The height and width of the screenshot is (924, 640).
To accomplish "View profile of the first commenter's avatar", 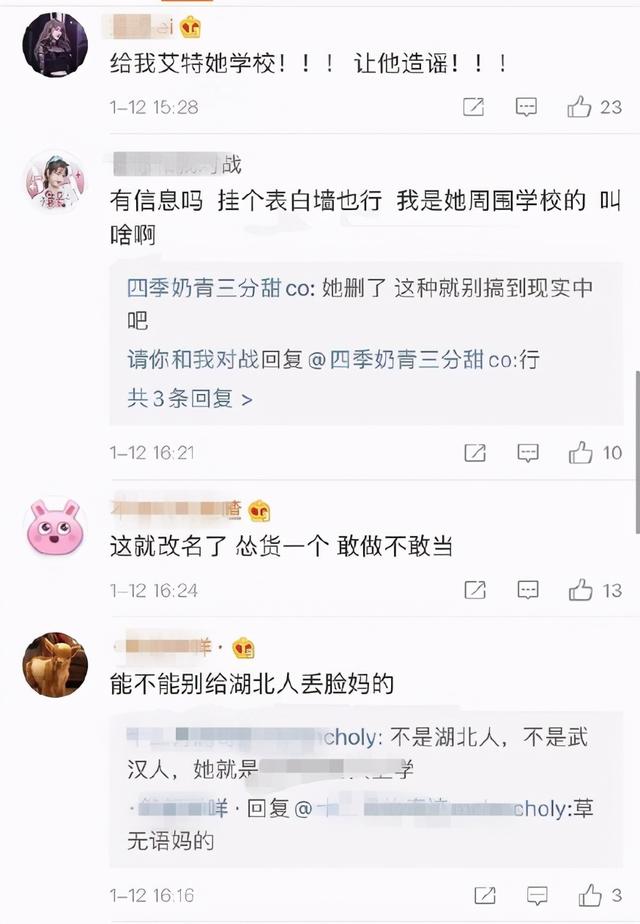I will 55,45.
